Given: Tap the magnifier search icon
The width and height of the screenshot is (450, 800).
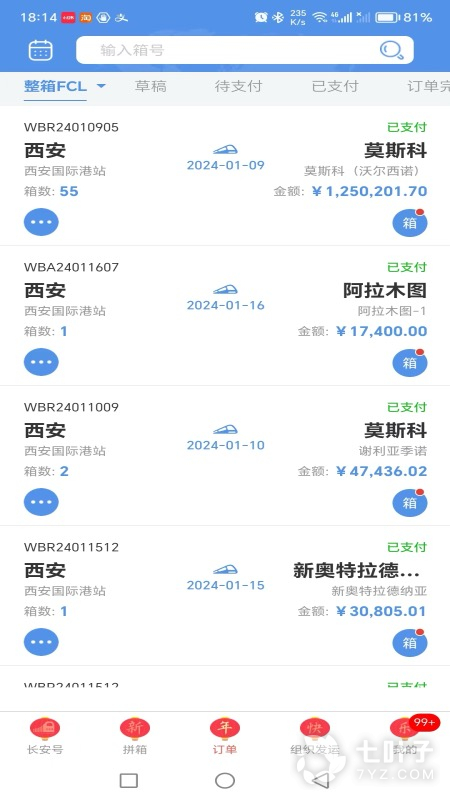Looking at the screenshot, I should 391,50.
